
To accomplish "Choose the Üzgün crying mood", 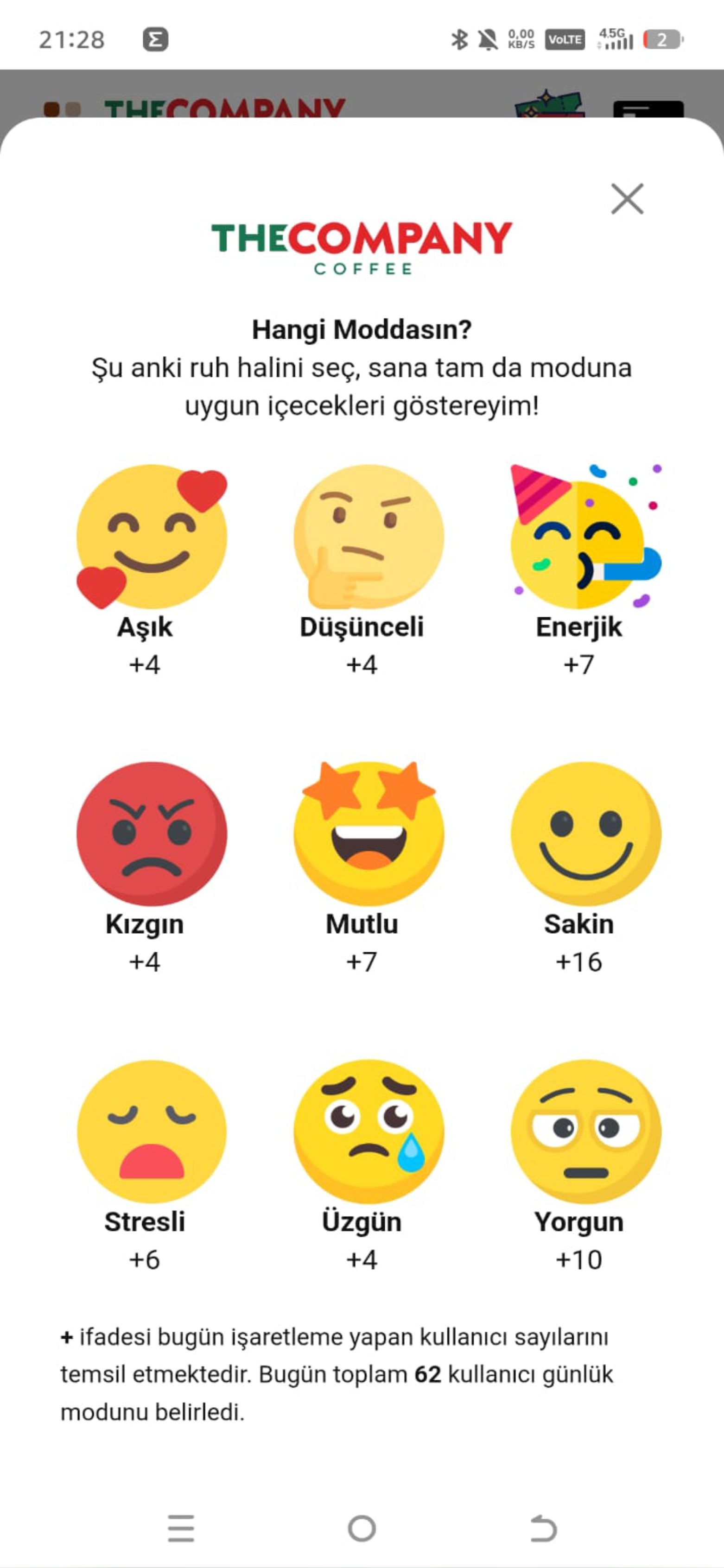I will (368, 1131).
